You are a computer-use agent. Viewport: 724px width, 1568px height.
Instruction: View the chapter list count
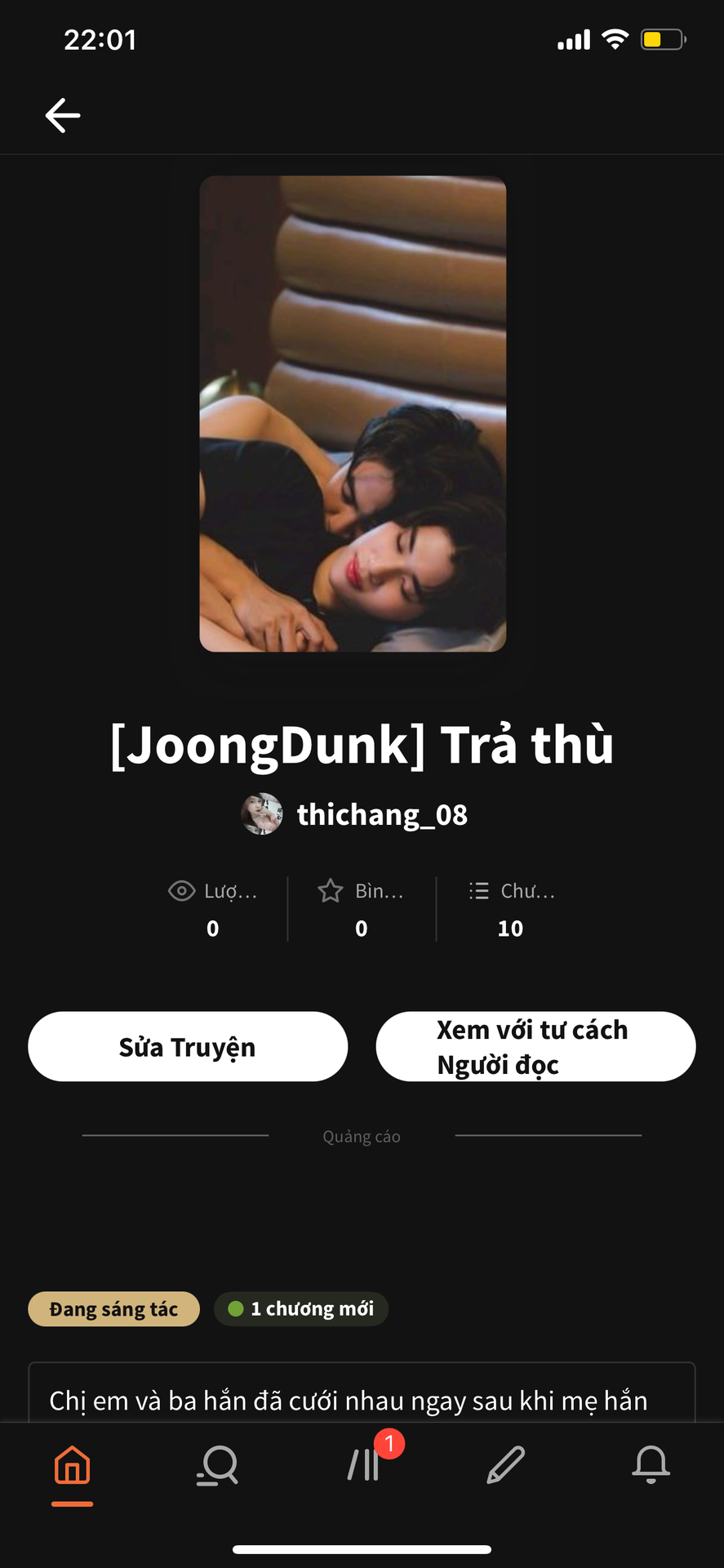(511, 909)
